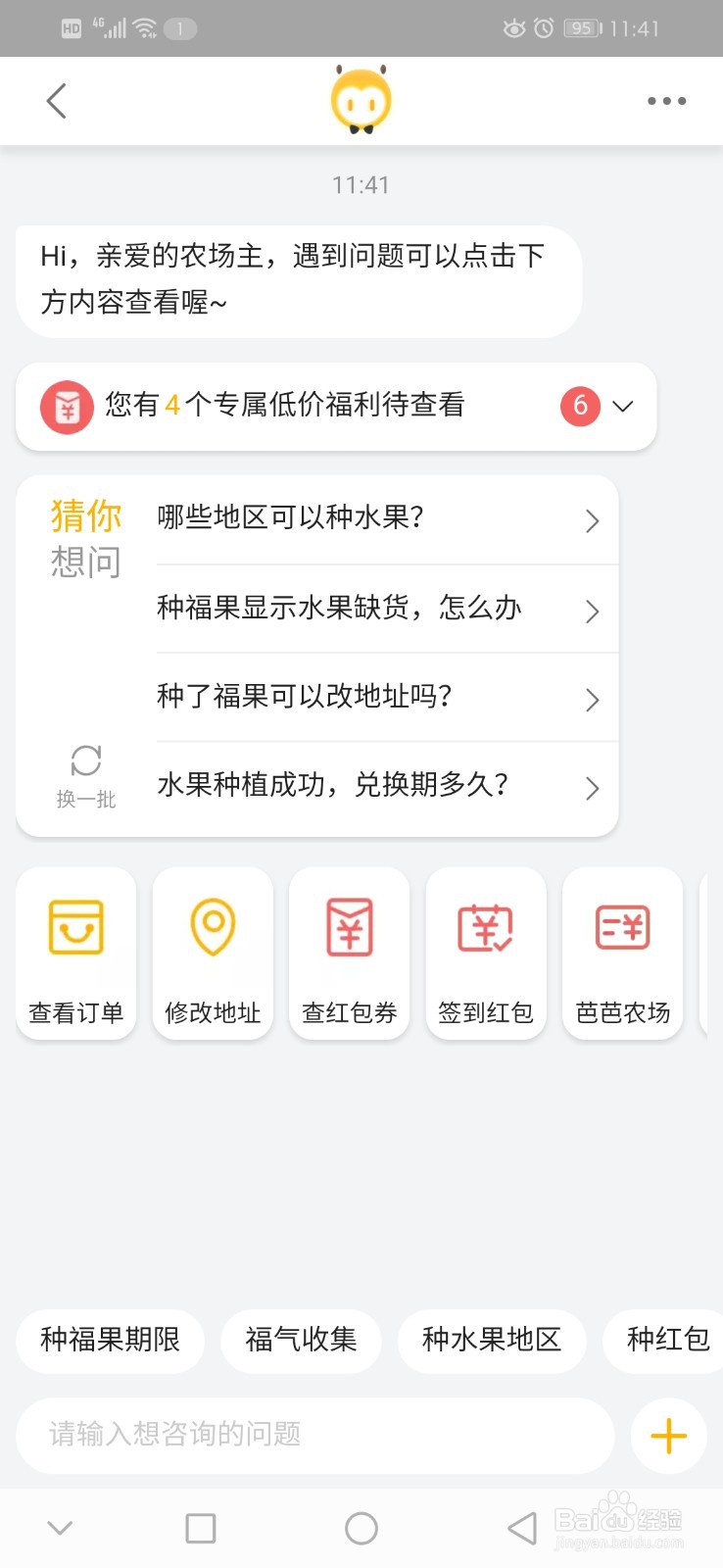Select the 种福果期限 chip

[110, 1340]
